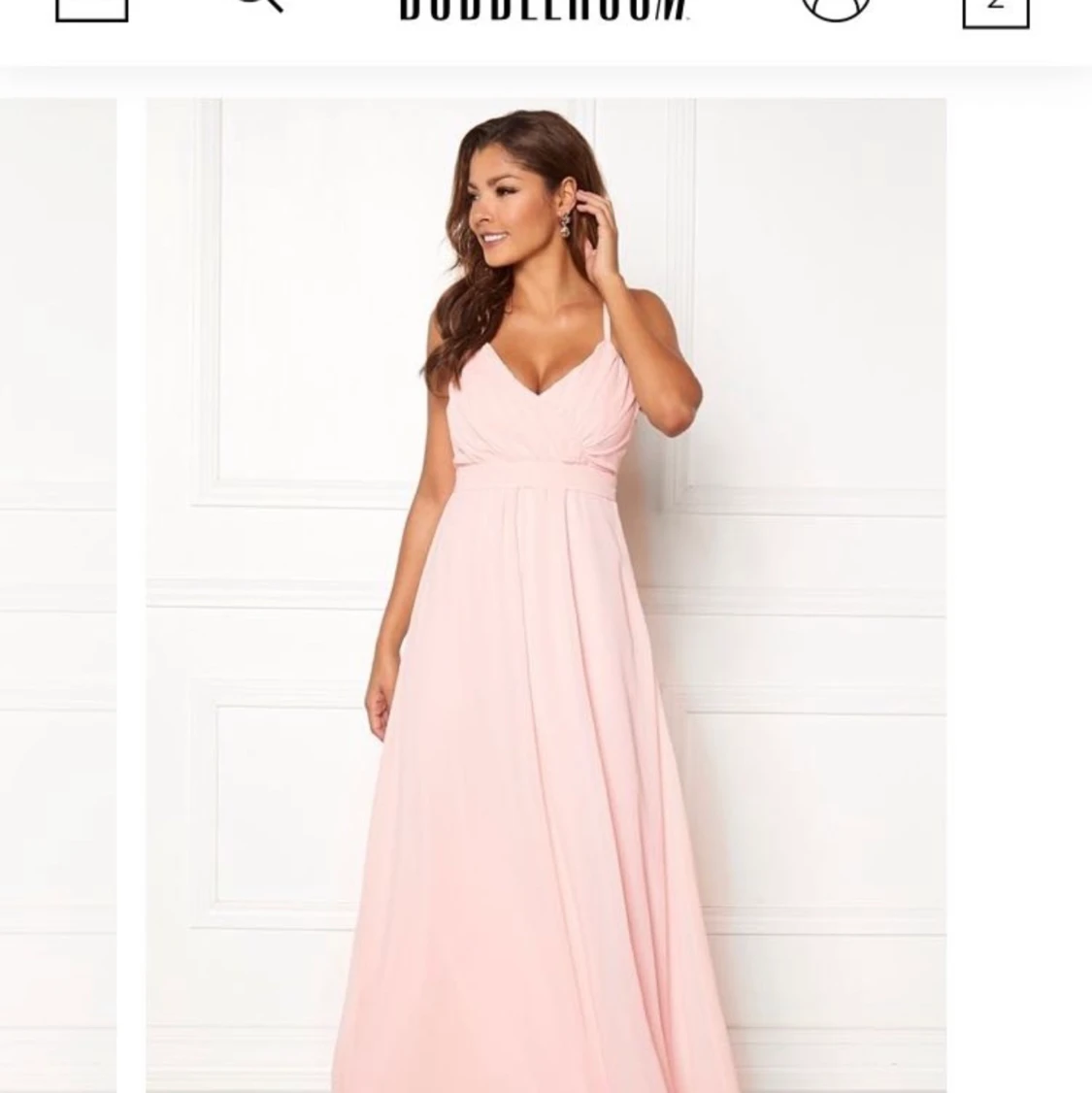Open the shopping bag with 2 items

pyautogui.click(x=995, y=10)
